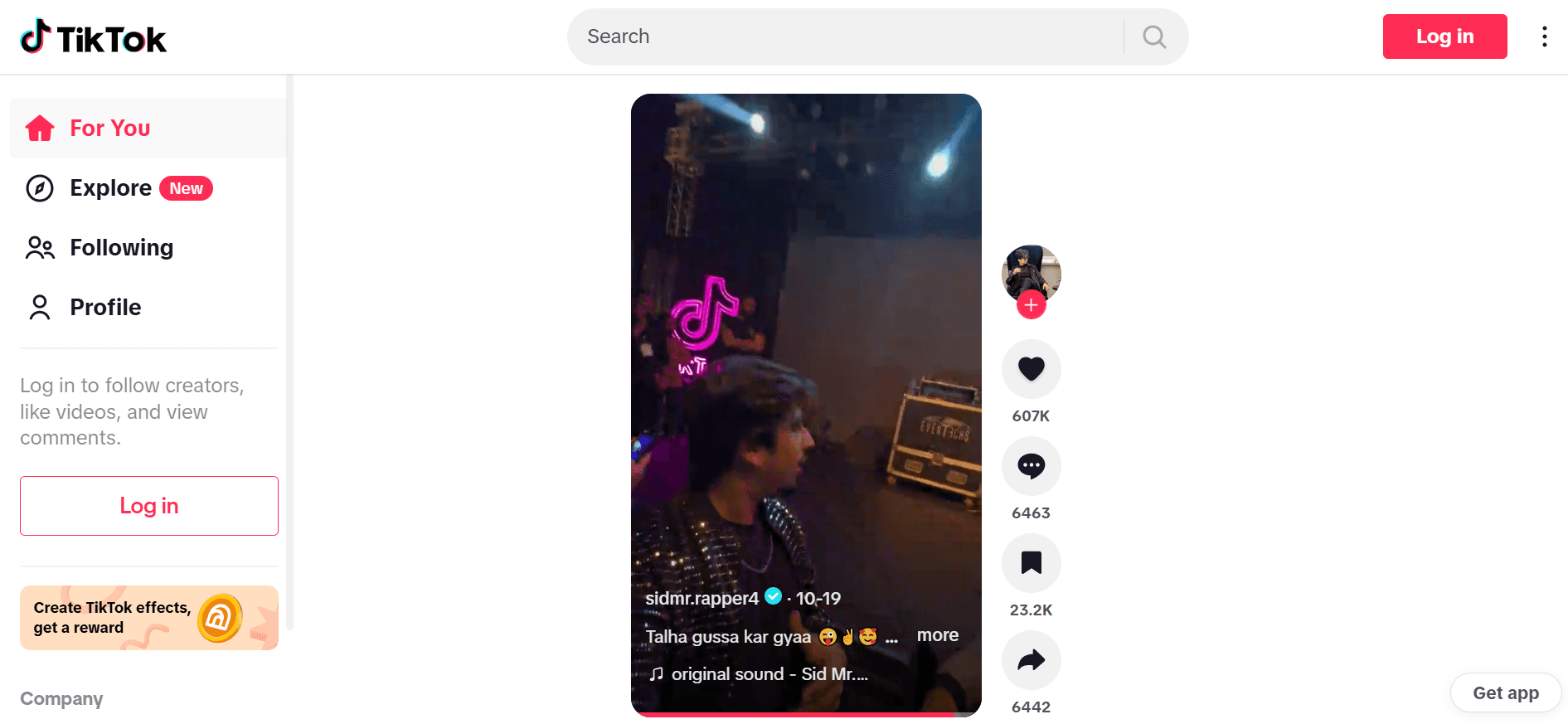Like the video with the heart icon
Viewport: 1568px width, 724px height.
pyautogui.click(x=1031, y=368)
